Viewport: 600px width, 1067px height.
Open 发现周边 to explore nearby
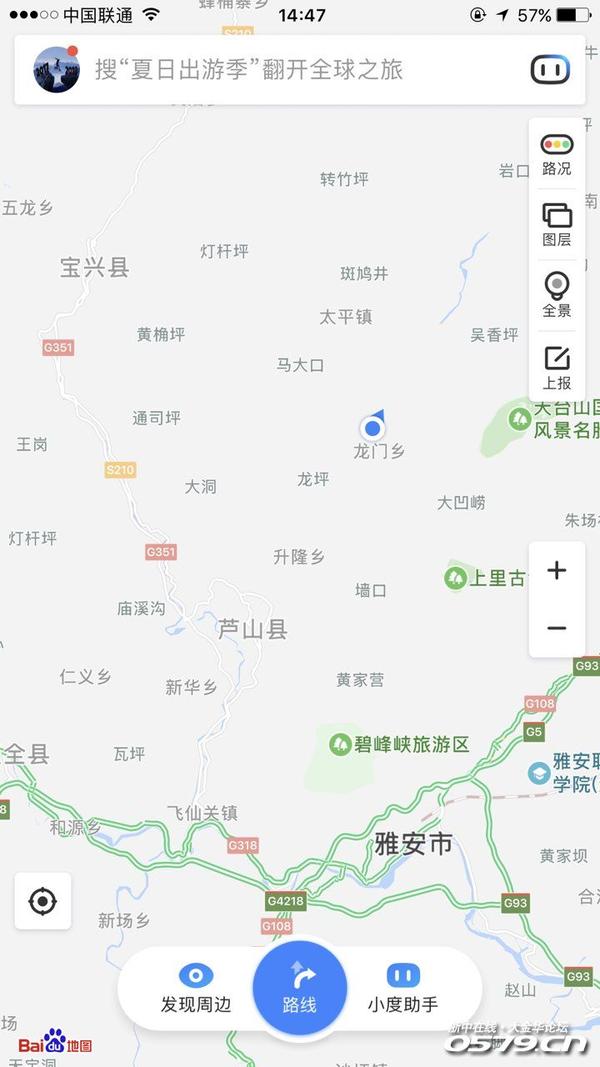point(196,989)
